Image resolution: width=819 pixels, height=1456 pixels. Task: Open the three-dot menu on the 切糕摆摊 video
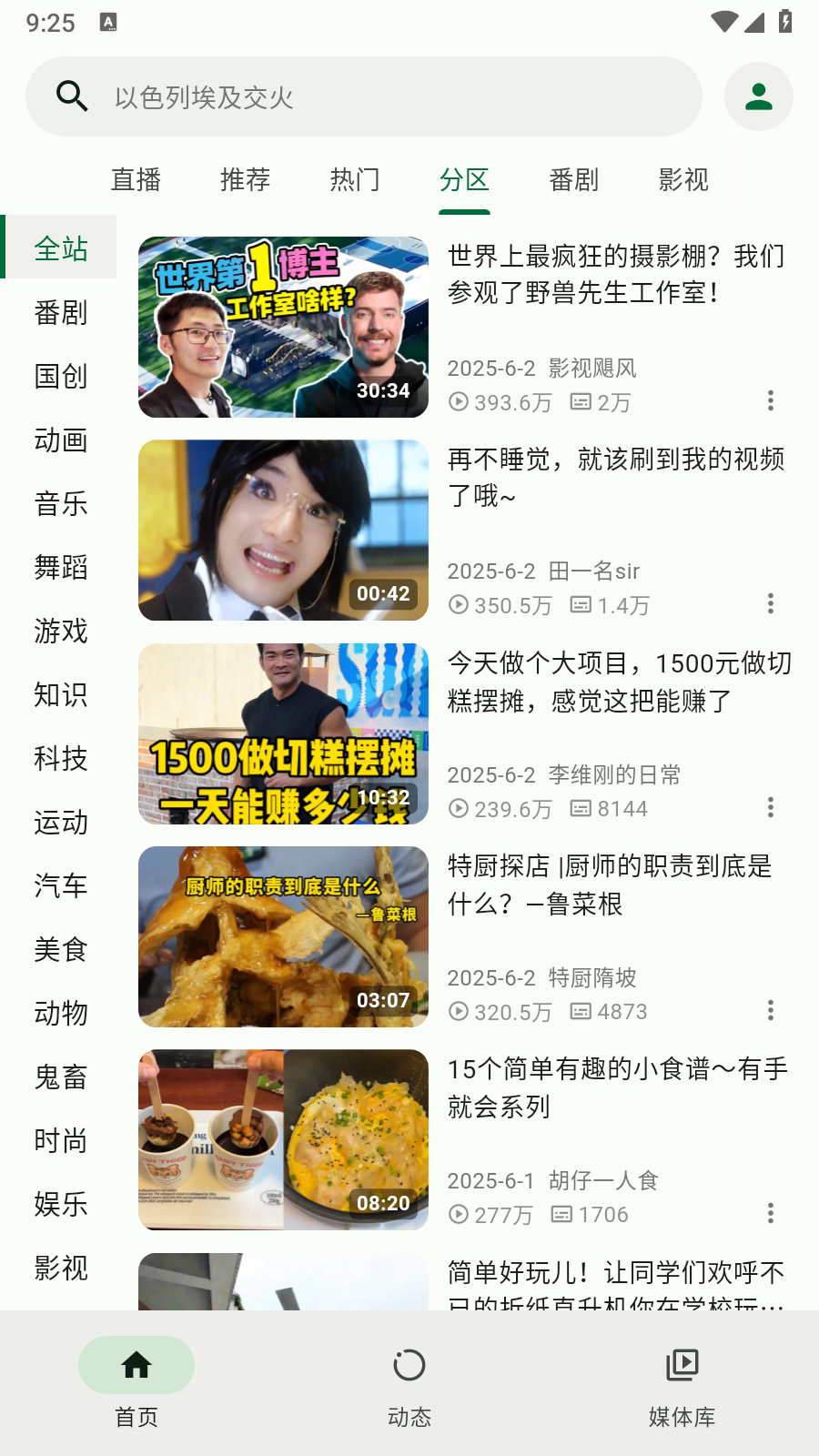click(x=770, y=807)
